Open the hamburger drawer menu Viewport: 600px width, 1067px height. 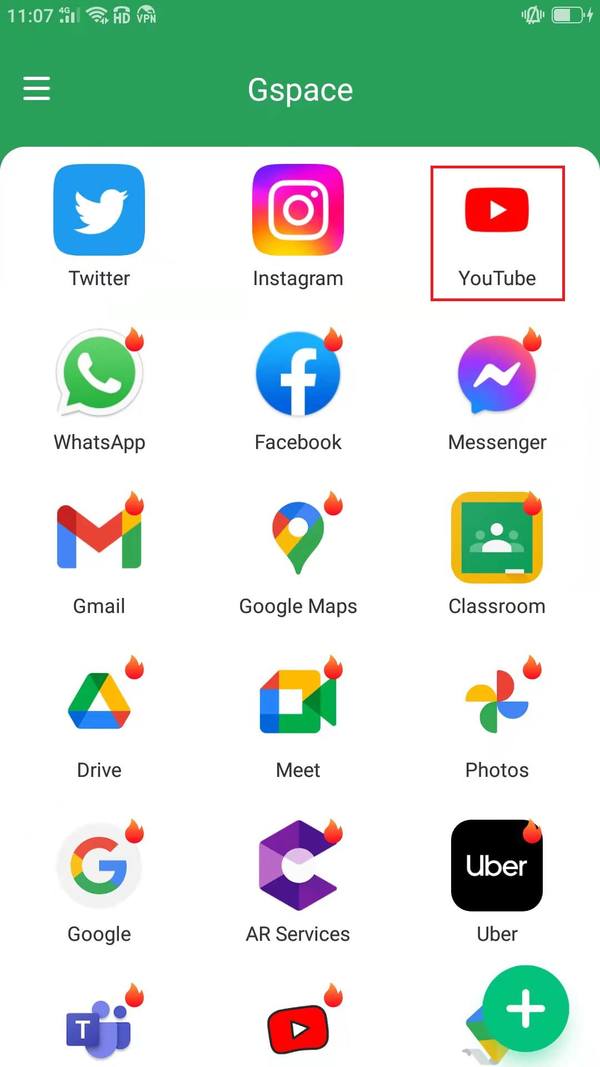(37, 89)
